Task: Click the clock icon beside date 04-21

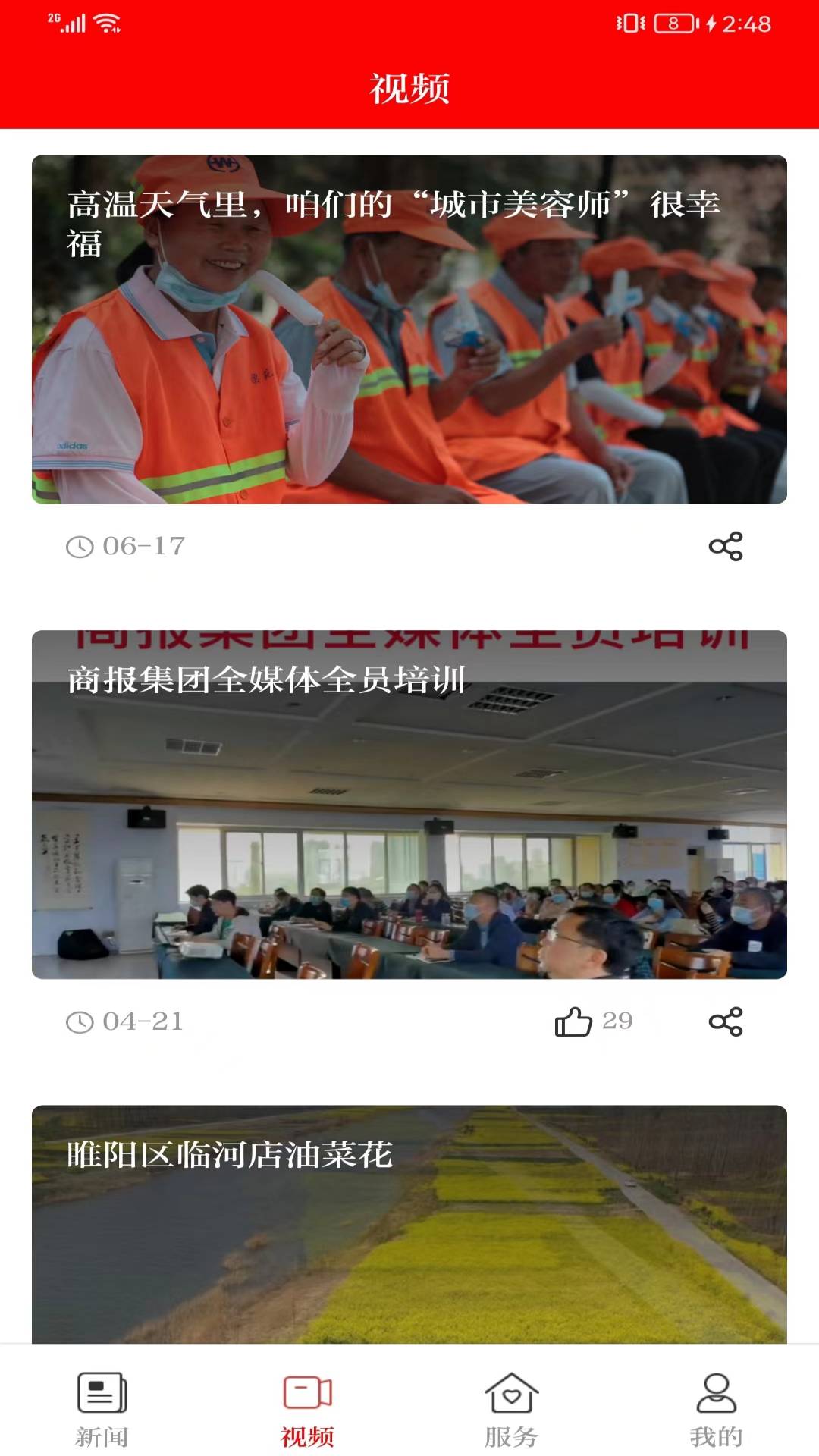Action: (80, 1022)
